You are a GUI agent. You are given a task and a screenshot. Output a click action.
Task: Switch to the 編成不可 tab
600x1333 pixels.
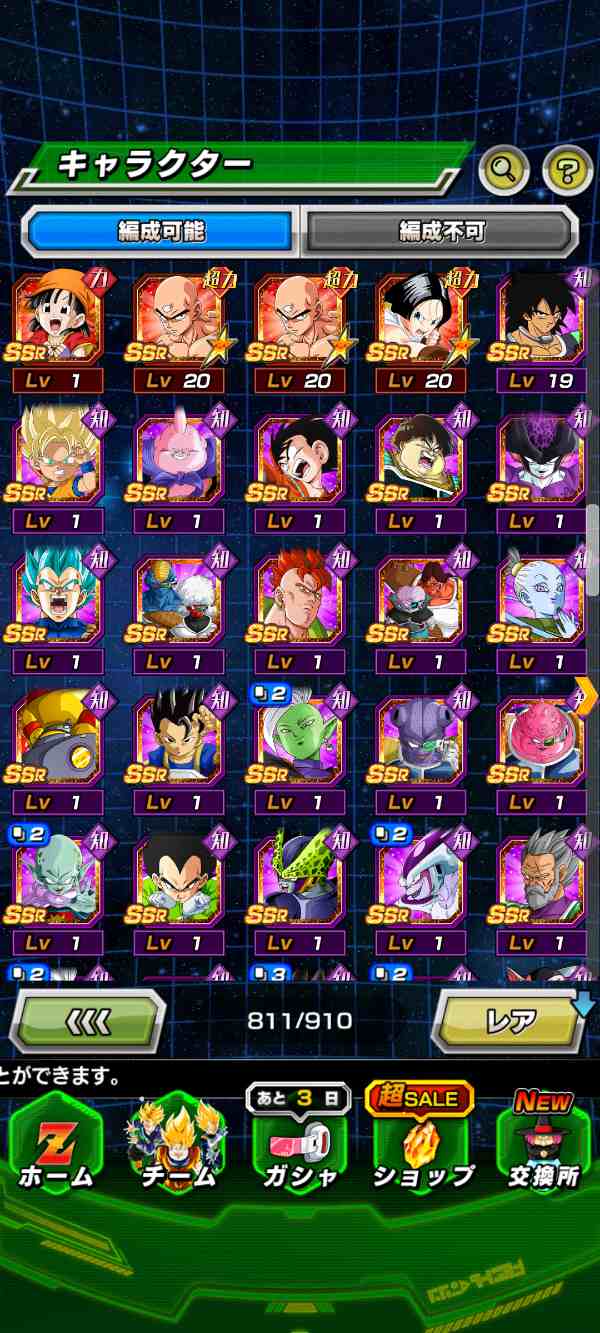coord(441,232)
